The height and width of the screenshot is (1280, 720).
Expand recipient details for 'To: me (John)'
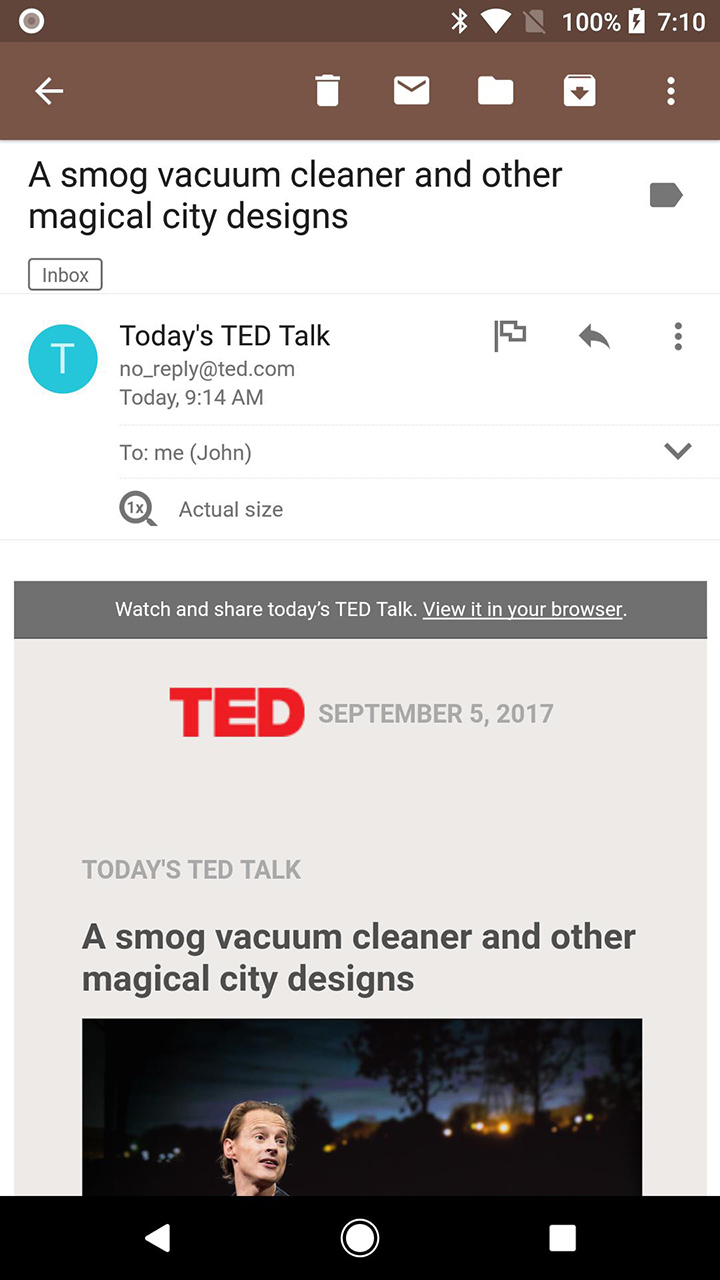(678, 451)
